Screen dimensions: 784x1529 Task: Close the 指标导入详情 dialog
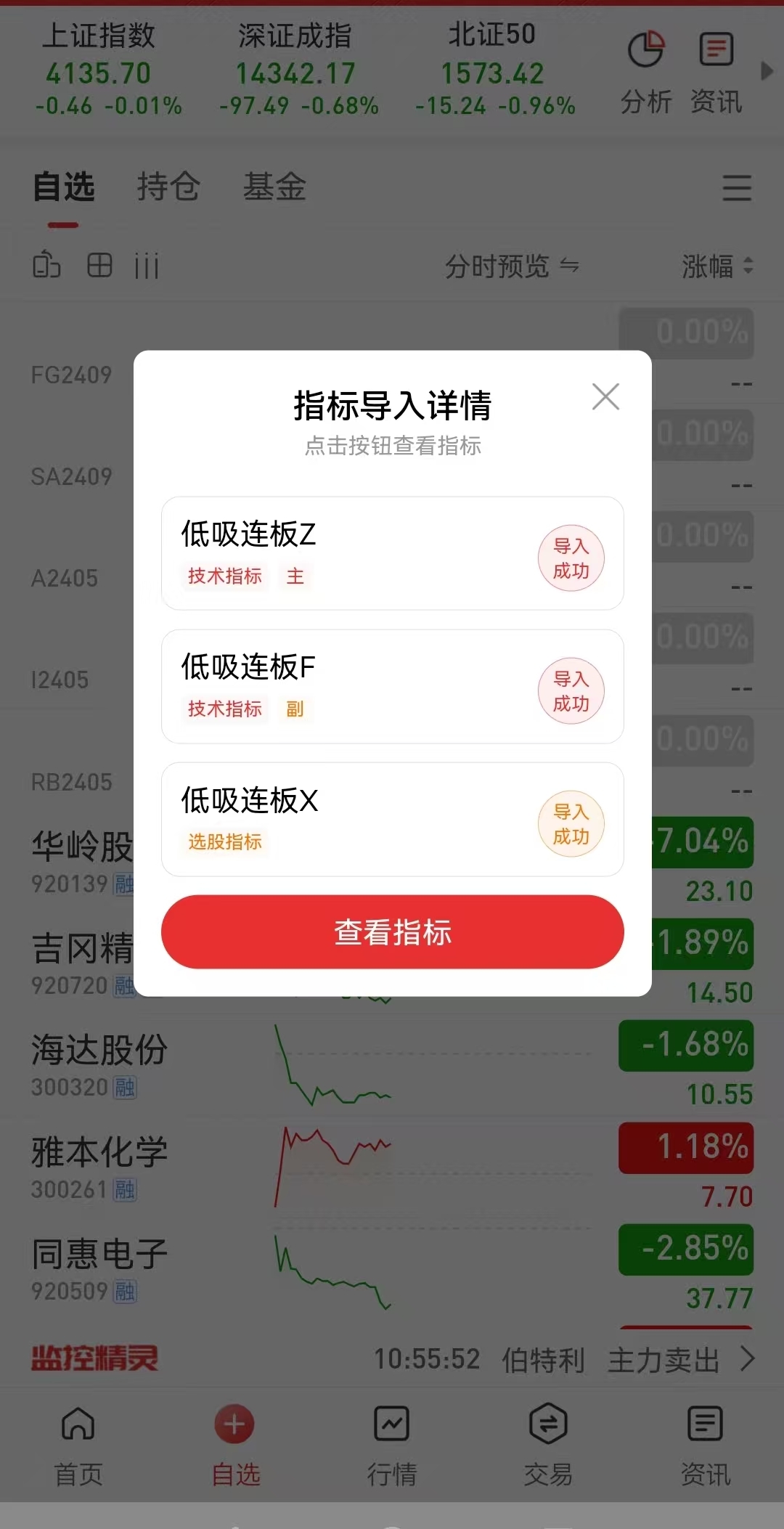pyautogui.click(x=605, y=397)
